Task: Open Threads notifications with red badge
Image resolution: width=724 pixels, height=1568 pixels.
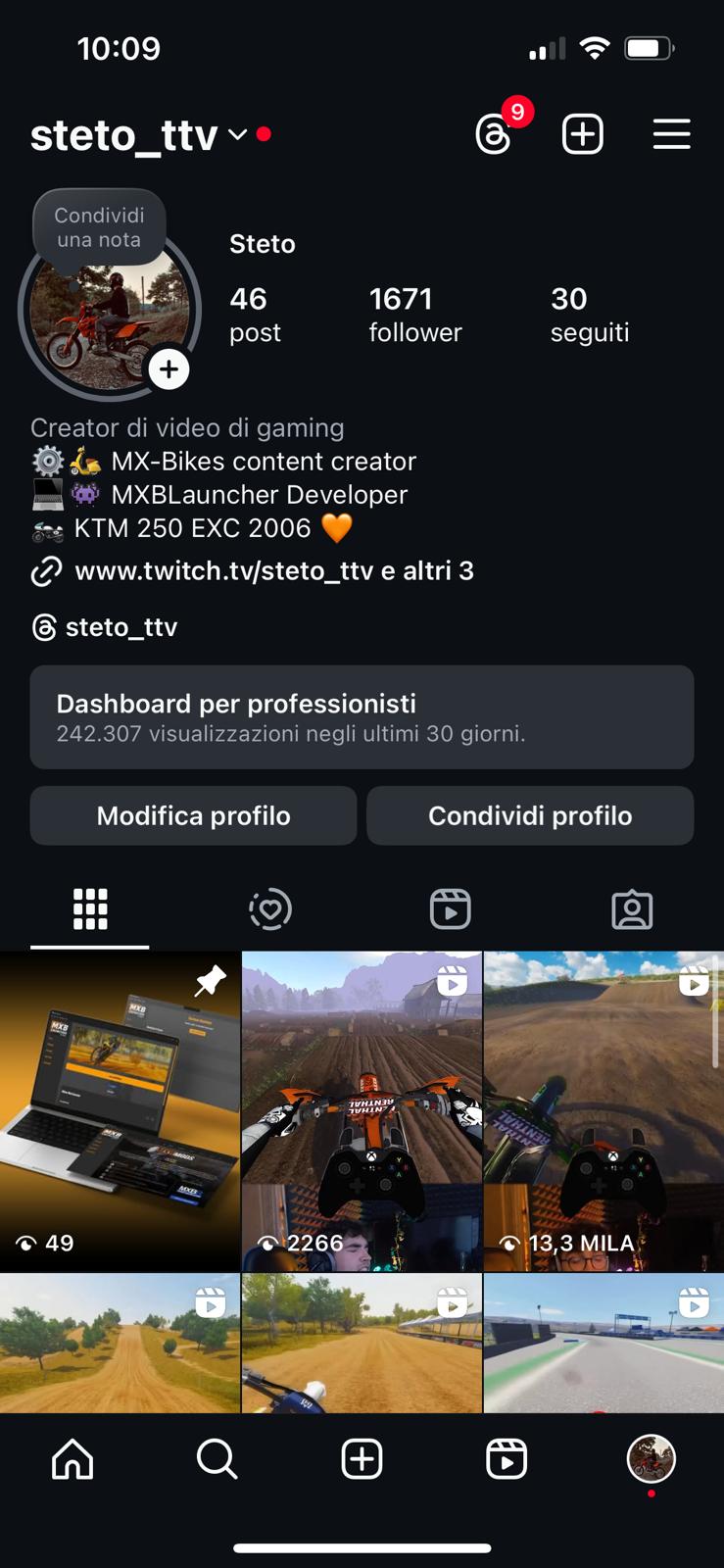Action: click(495, 134)
